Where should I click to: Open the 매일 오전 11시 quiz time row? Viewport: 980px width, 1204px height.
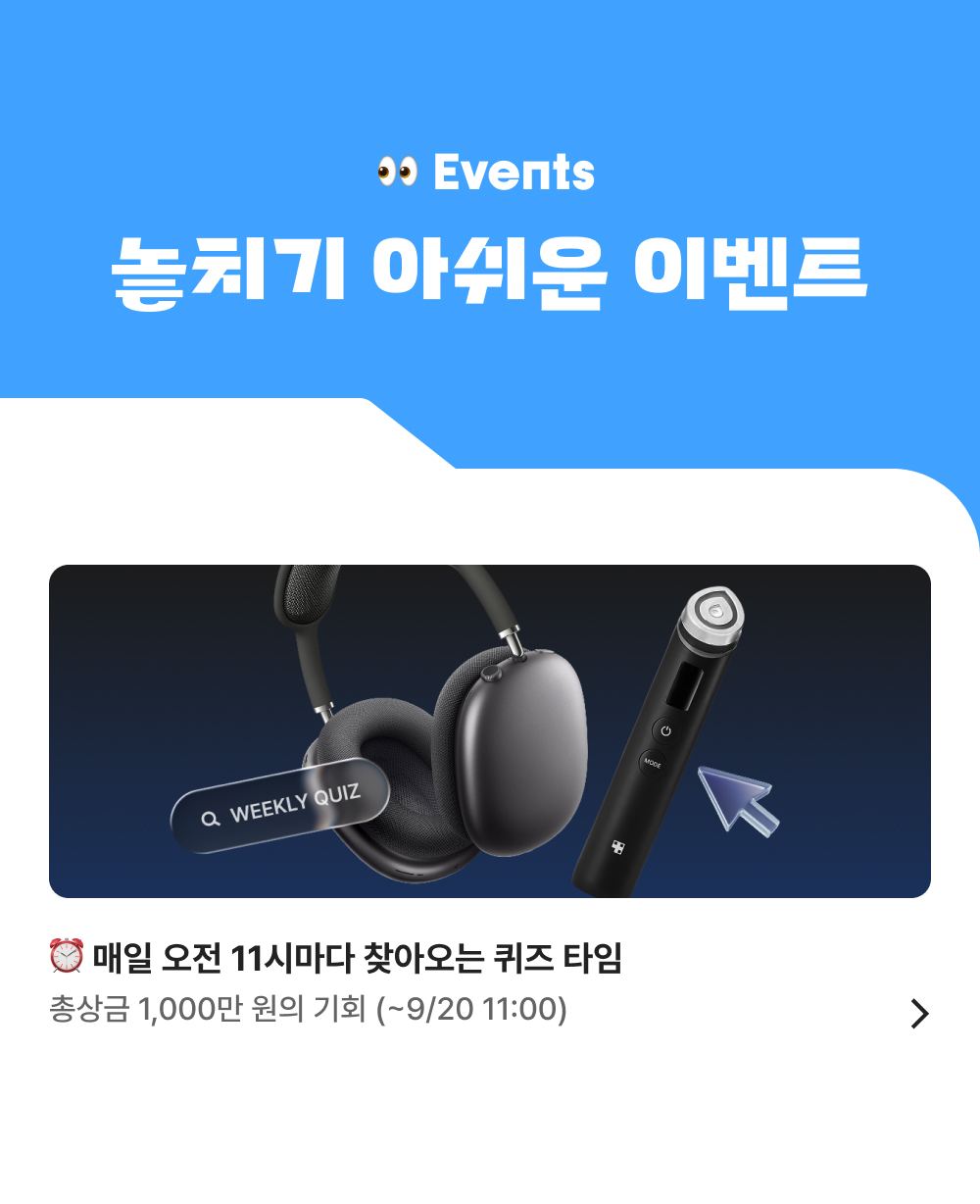(x=490, y=983)
